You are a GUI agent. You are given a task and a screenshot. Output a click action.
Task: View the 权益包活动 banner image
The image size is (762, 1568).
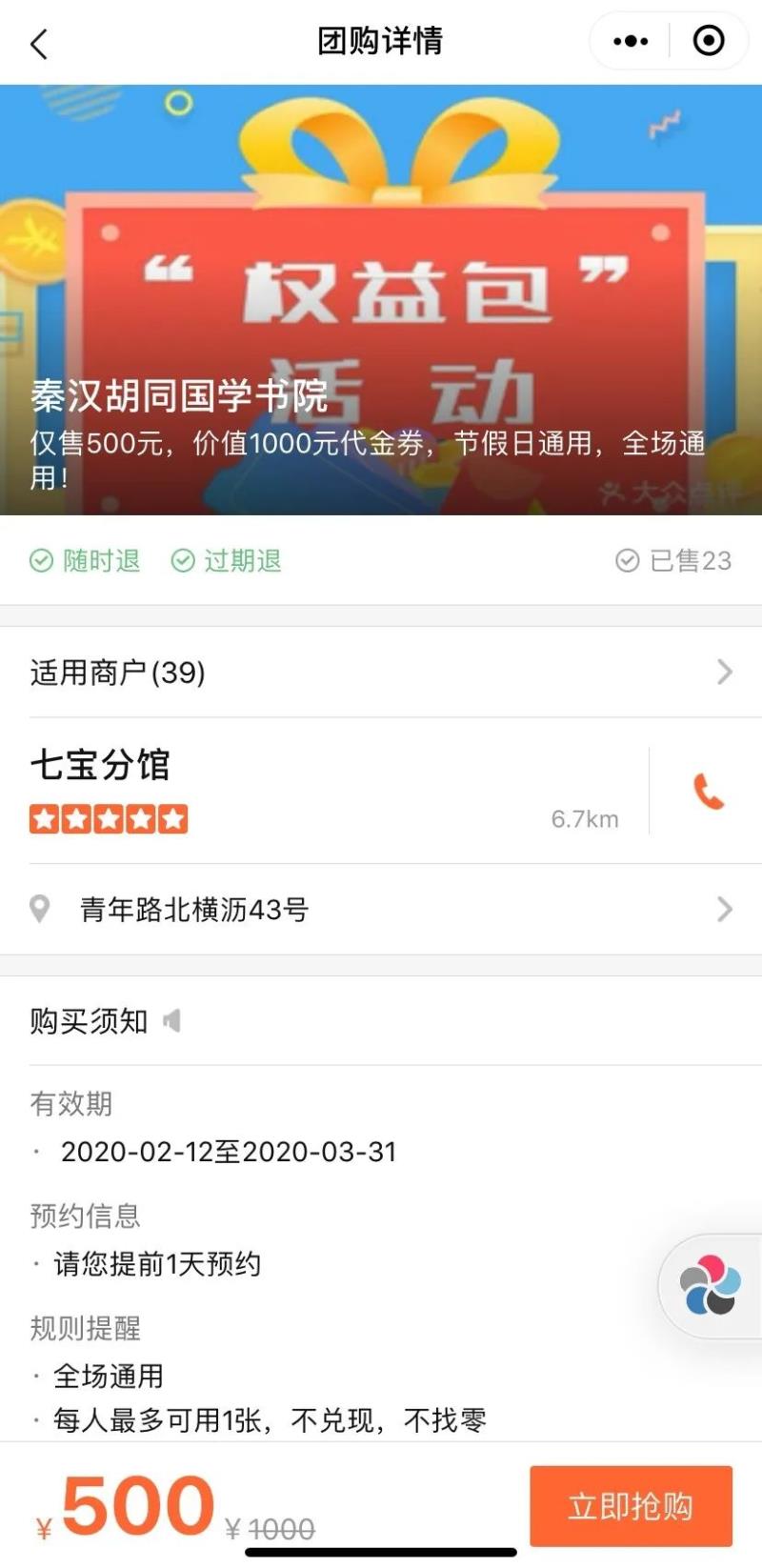pyautogui.click(x=381, y=300)
